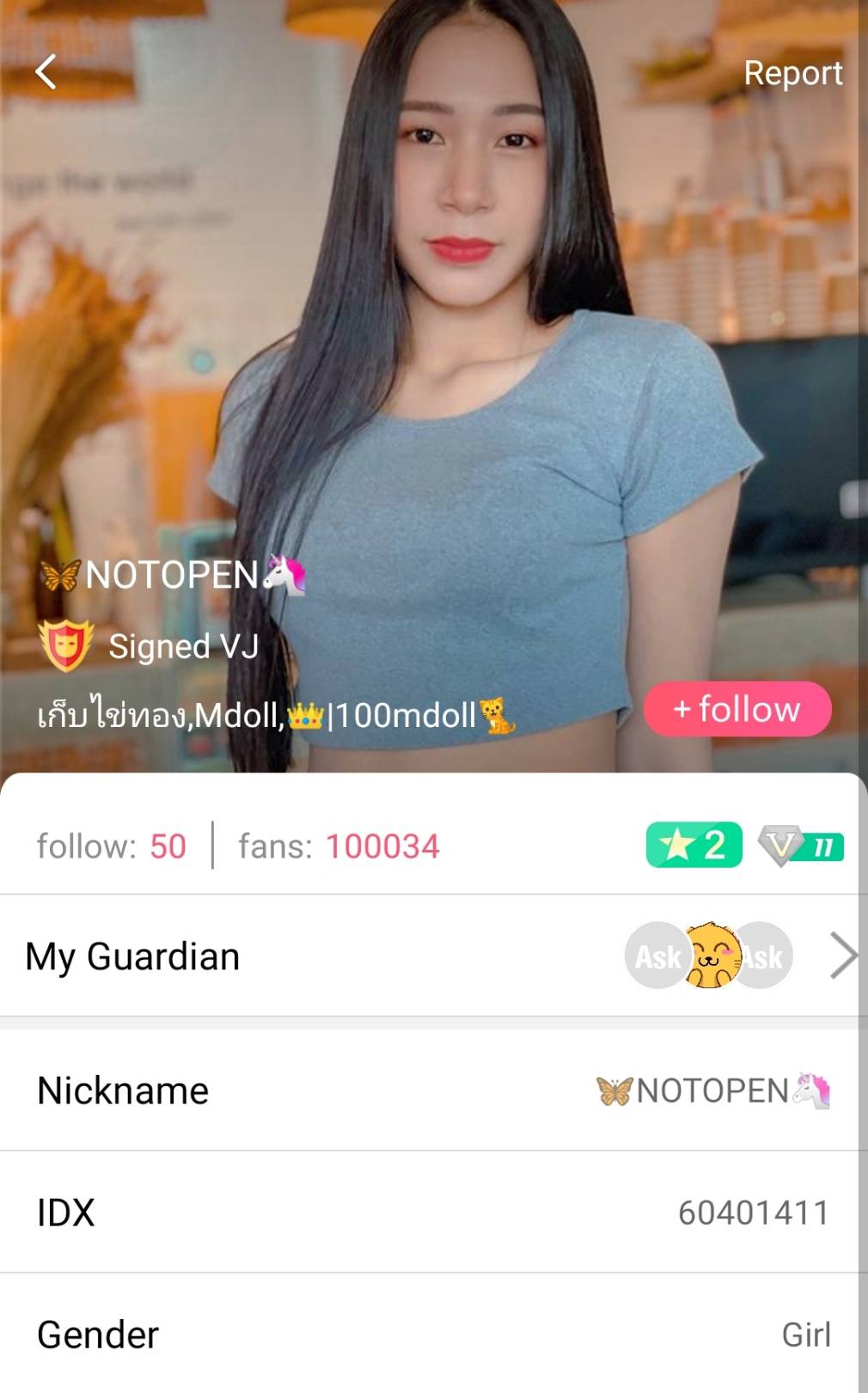Follow the NOTOPEN profile
Image resolution: width=868 pixels, height=1393 pixels.
click(x=737, y=709)
